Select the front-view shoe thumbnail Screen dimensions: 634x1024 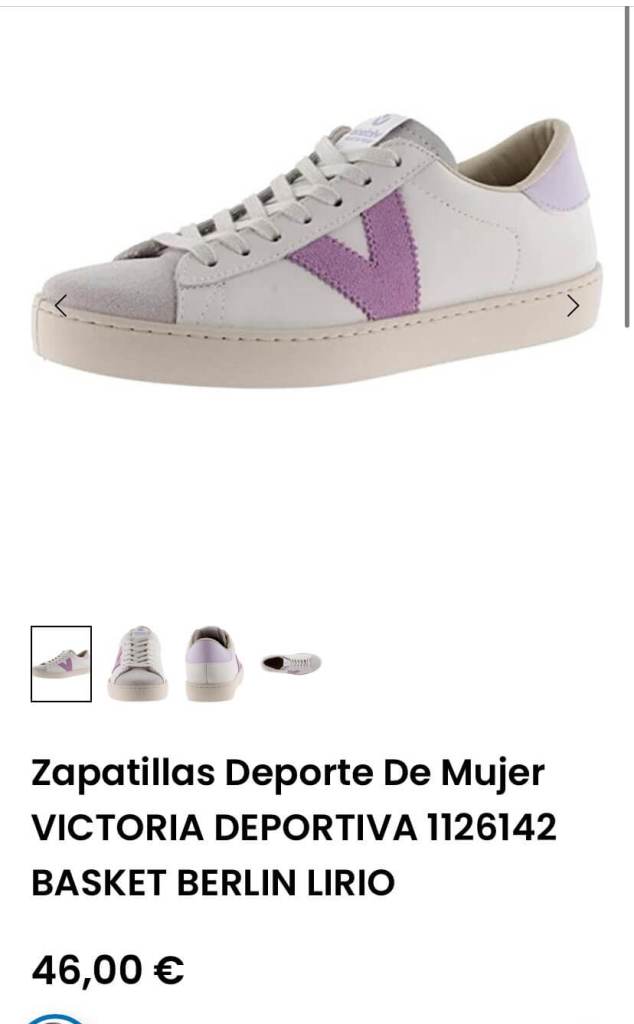[138, 664]
